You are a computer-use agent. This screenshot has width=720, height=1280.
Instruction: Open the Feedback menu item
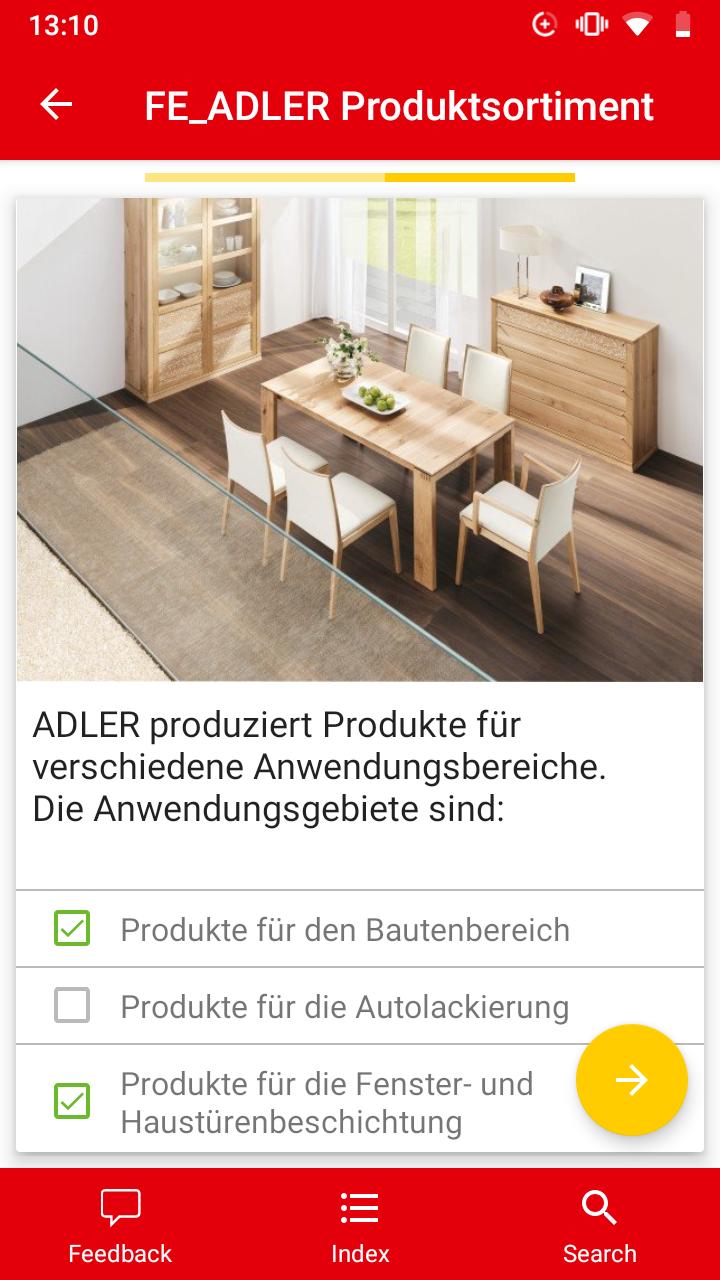click(x=119, y=1224)
